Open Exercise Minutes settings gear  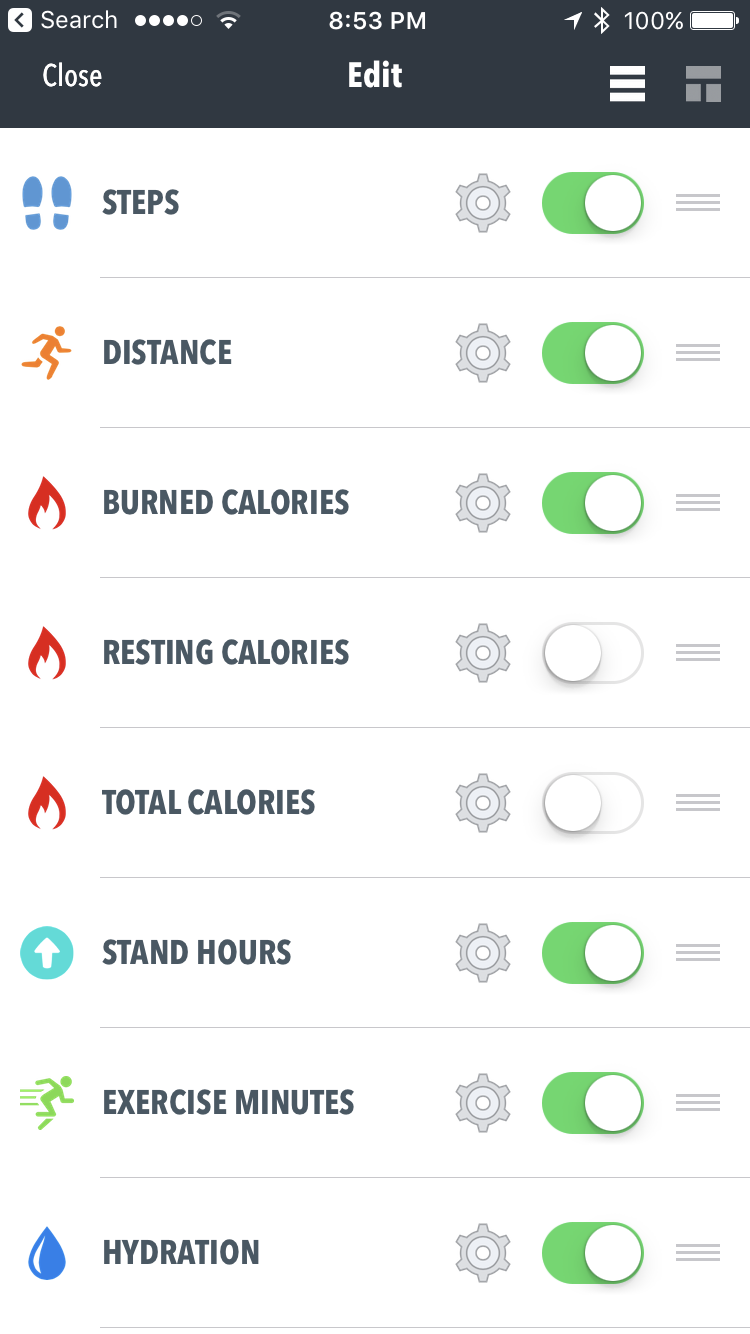click(483, 1103)
